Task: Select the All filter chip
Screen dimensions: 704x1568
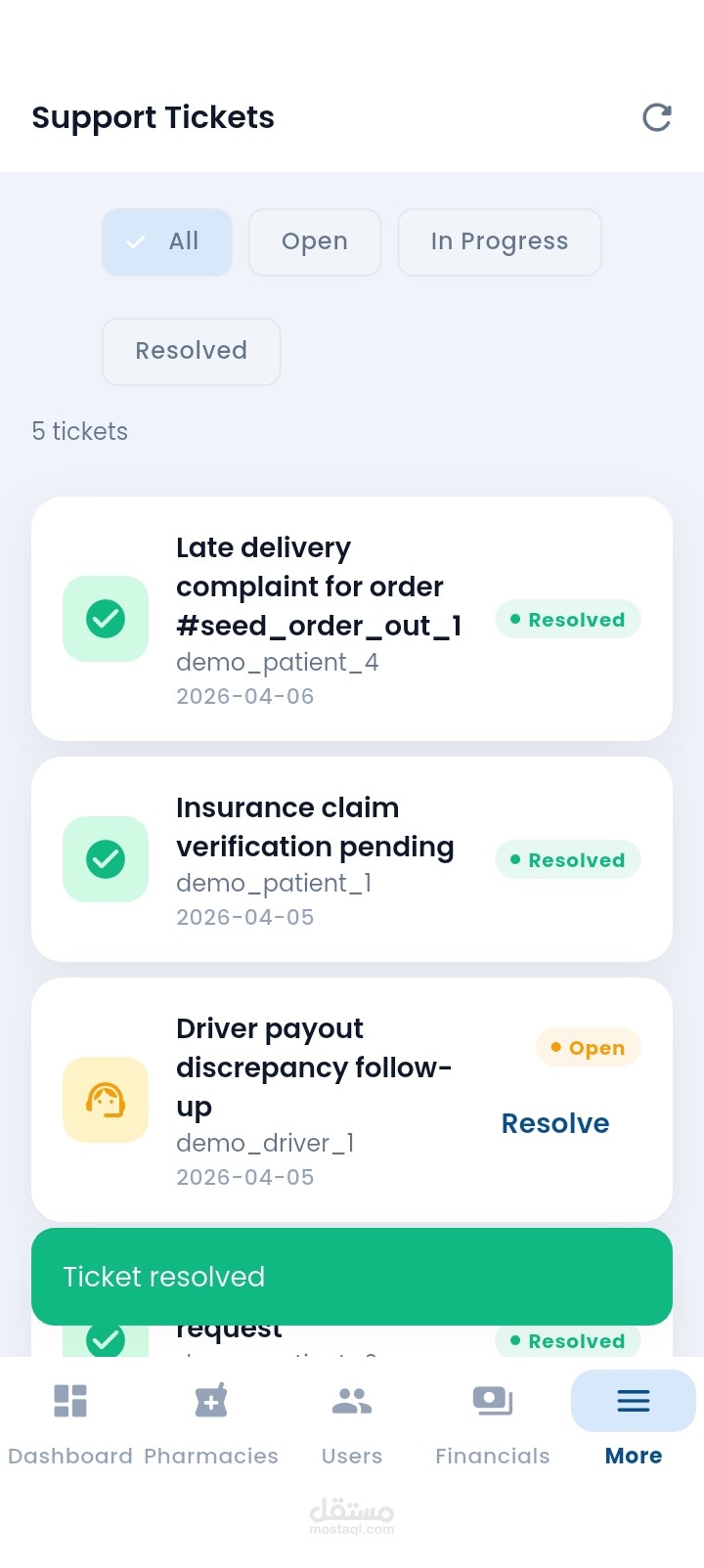Action: (167, 241)
